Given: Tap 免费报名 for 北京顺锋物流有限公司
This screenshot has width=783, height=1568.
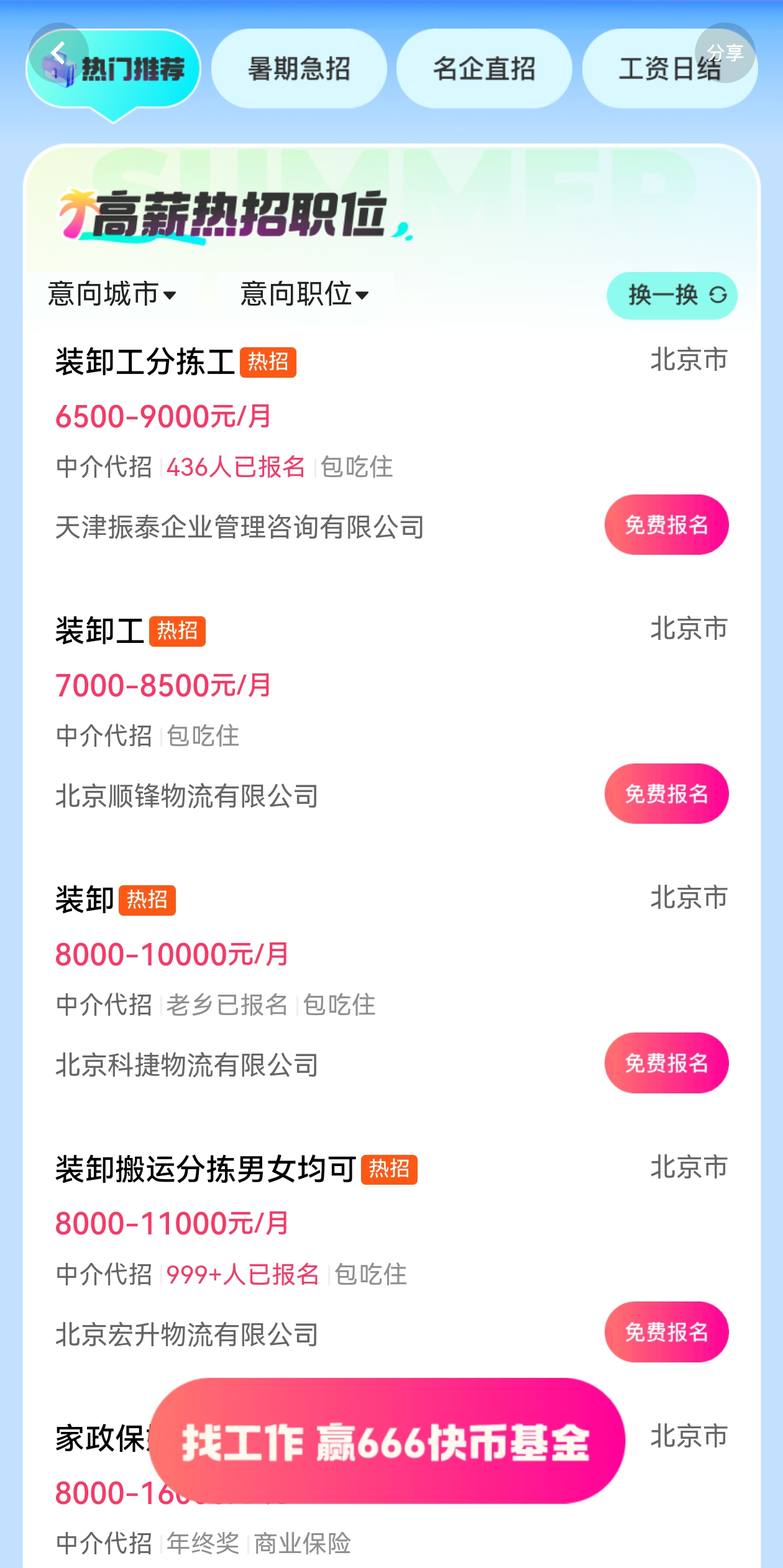Looking at the screenshot, I should pos(666,794).
